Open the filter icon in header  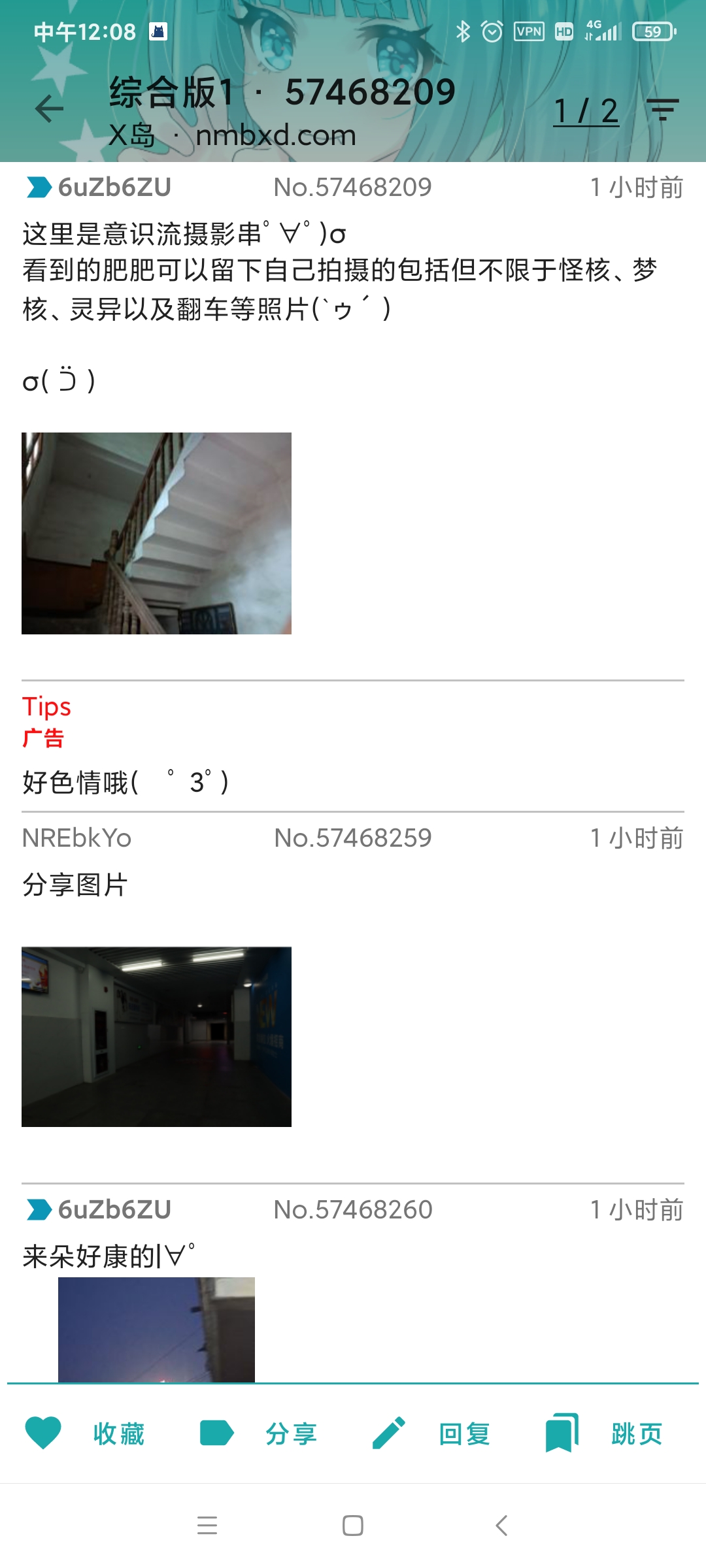coord(663,109)
